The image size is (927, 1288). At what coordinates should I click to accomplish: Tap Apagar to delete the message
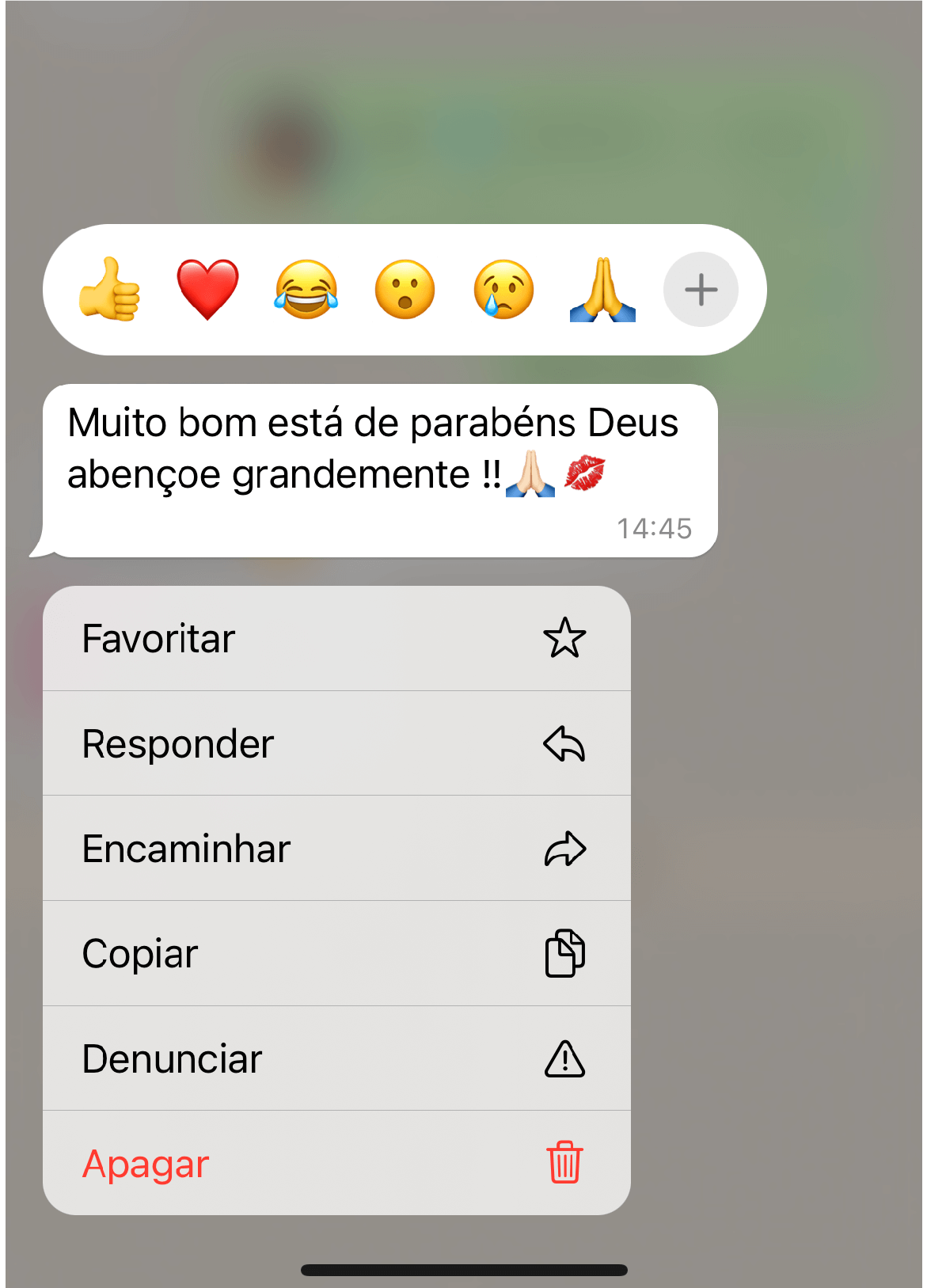click(x=145, y=1164)
